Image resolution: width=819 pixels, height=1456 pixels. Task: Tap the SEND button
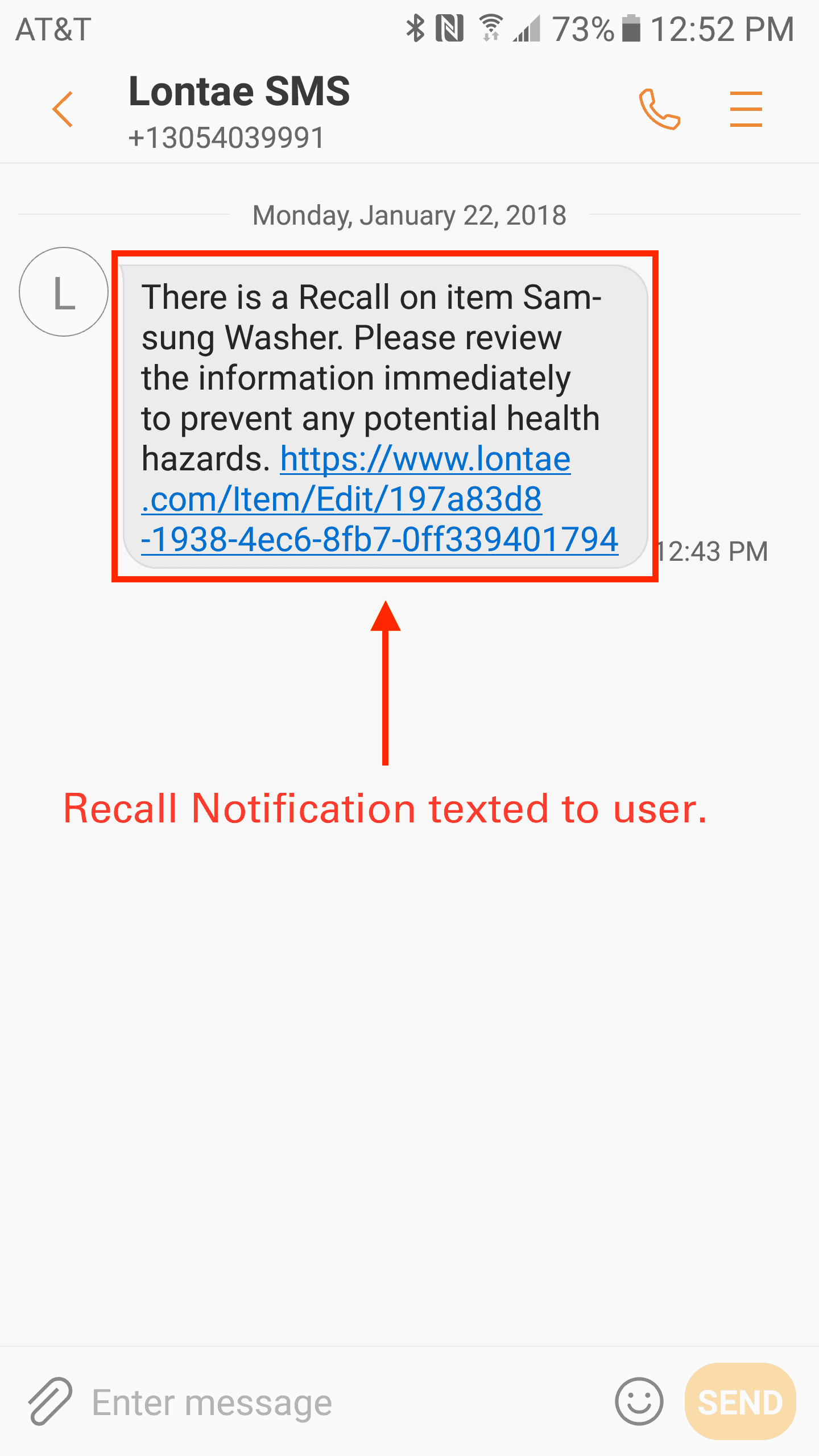click(740, 1401)
